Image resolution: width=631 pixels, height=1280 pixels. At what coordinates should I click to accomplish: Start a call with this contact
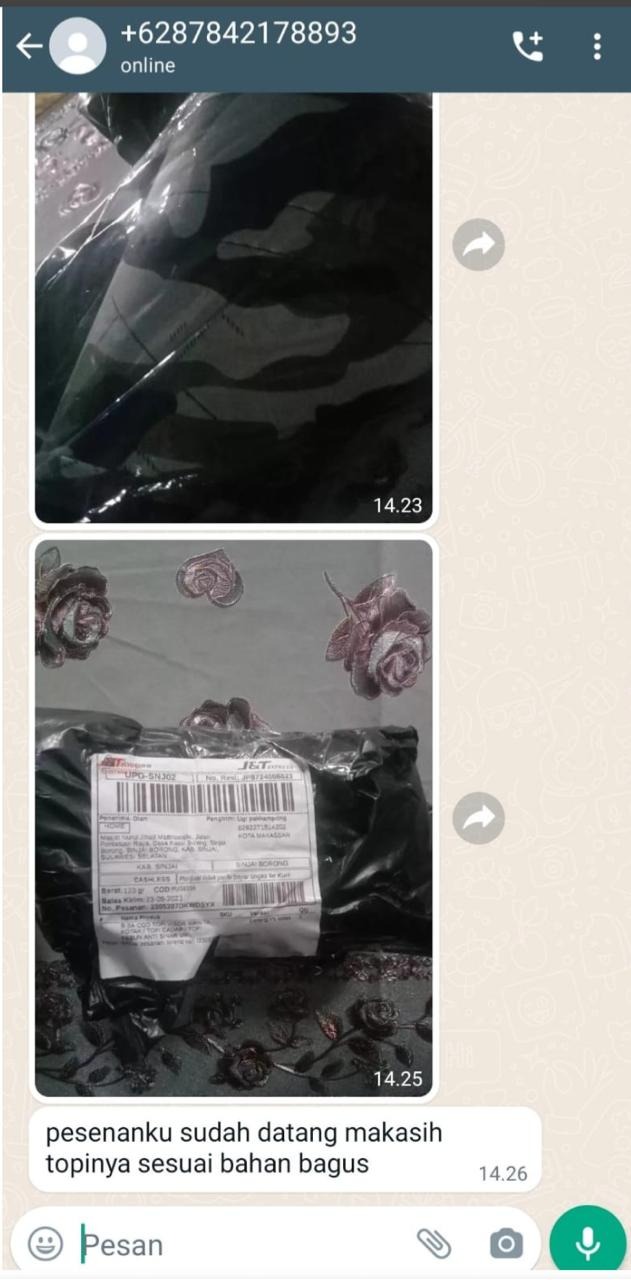tap(527, 46)
